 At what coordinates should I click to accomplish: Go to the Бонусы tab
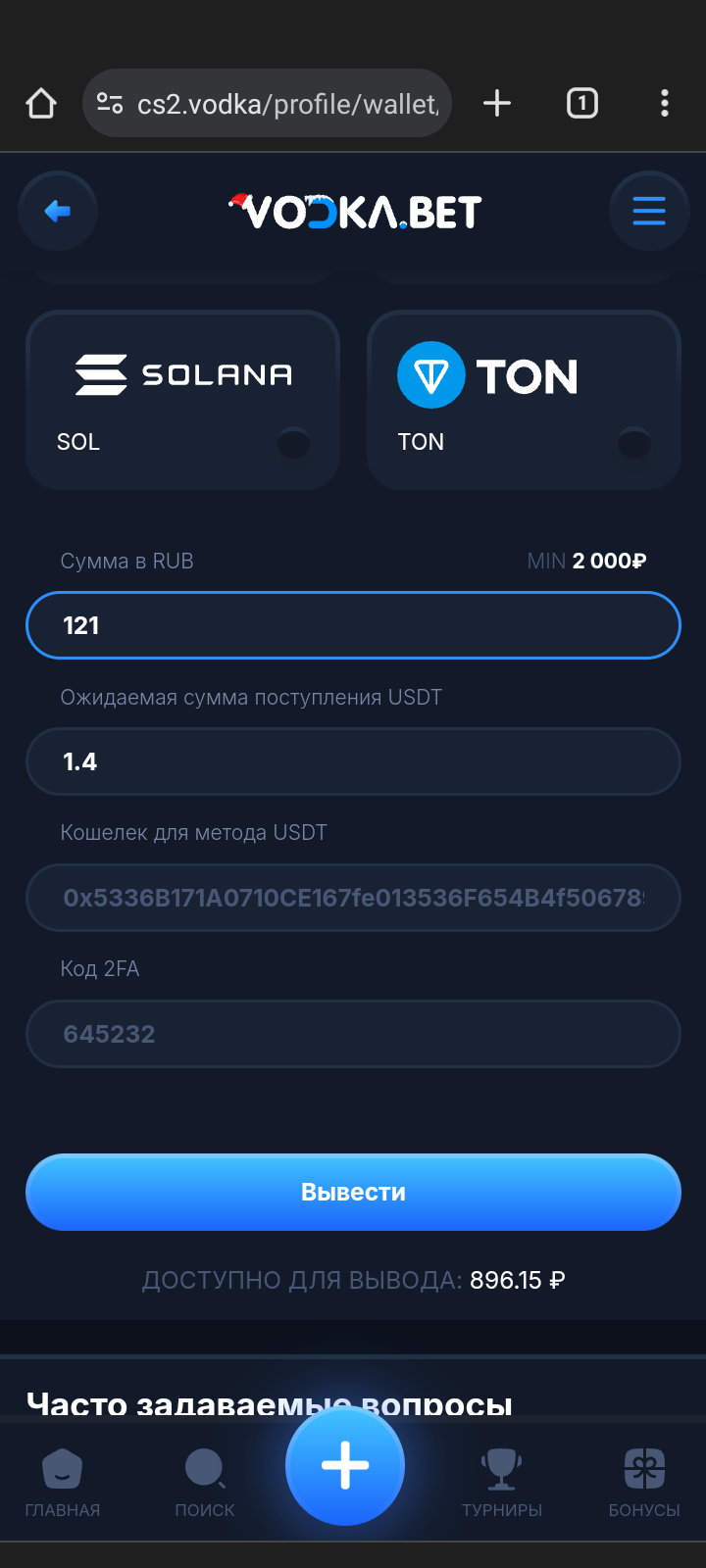coord(644,1483)
